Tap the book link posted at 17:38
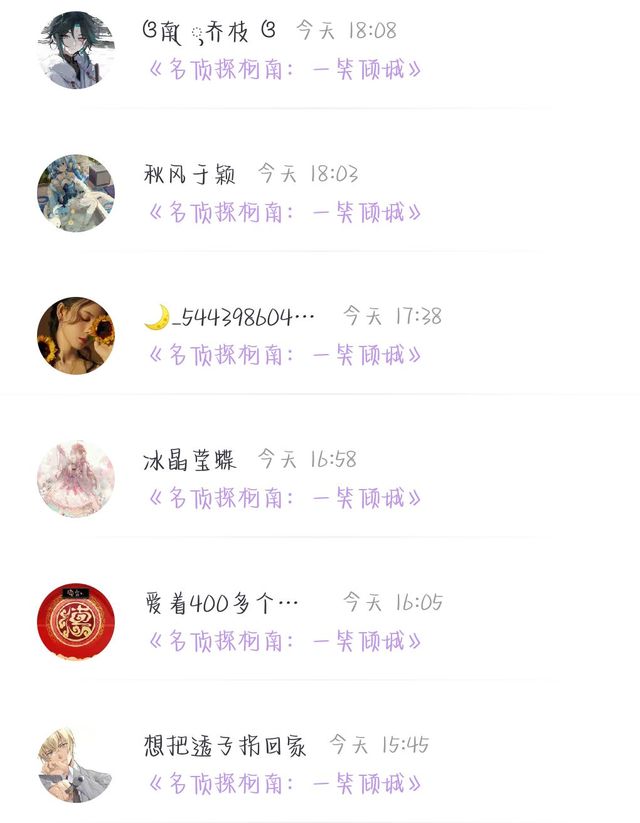The height and width of the screenshot is (823, 640). click(284, 355)
